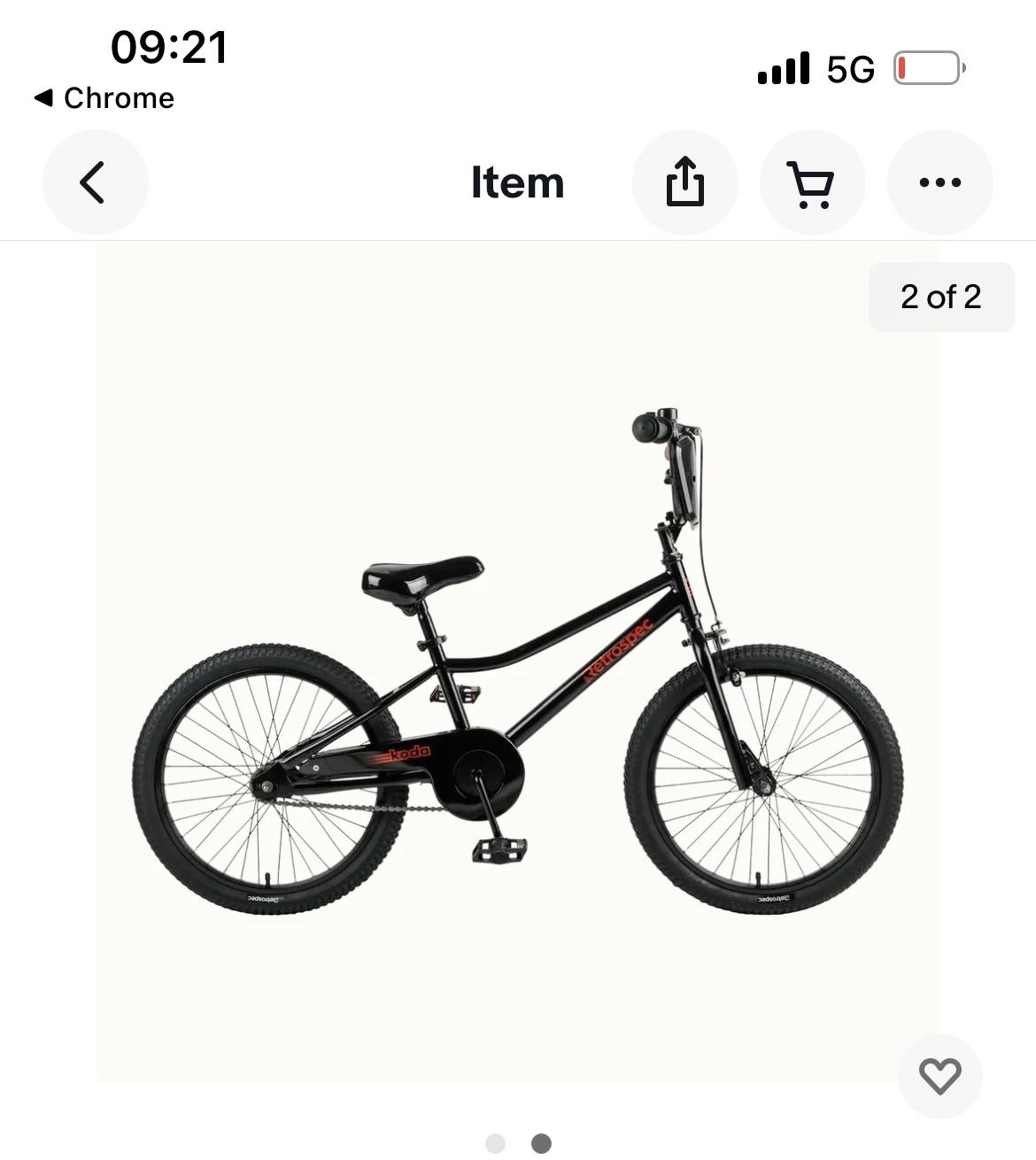Expand the ellipsis overflow menu
The width and height of the screenshot is (1036, 1160).
[x=939, y=182]
